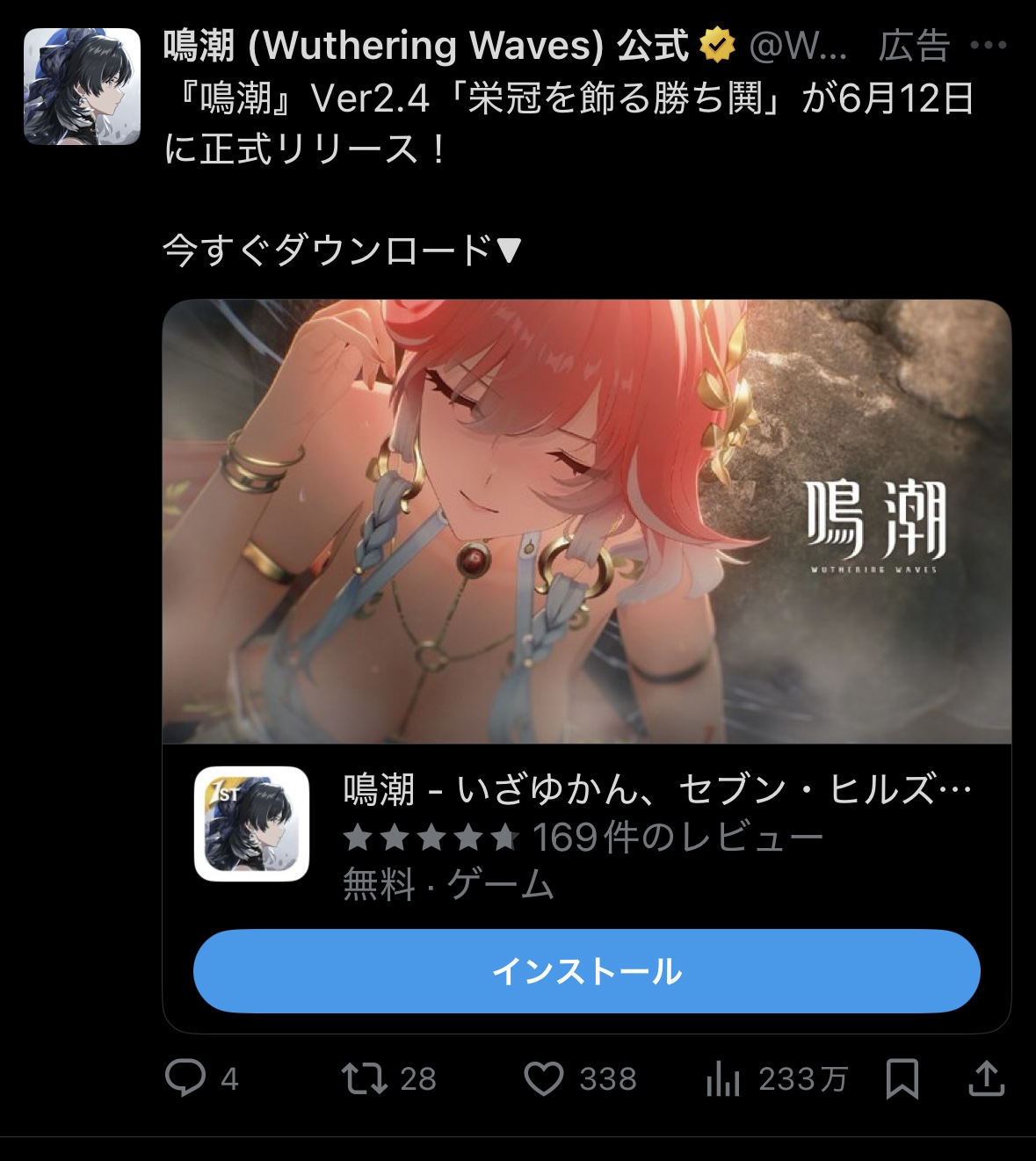Open the 鳴潮 (Wuthering Waves) 公式 account name
Screen dimensions: 1036x1161
tap(426, 46)
